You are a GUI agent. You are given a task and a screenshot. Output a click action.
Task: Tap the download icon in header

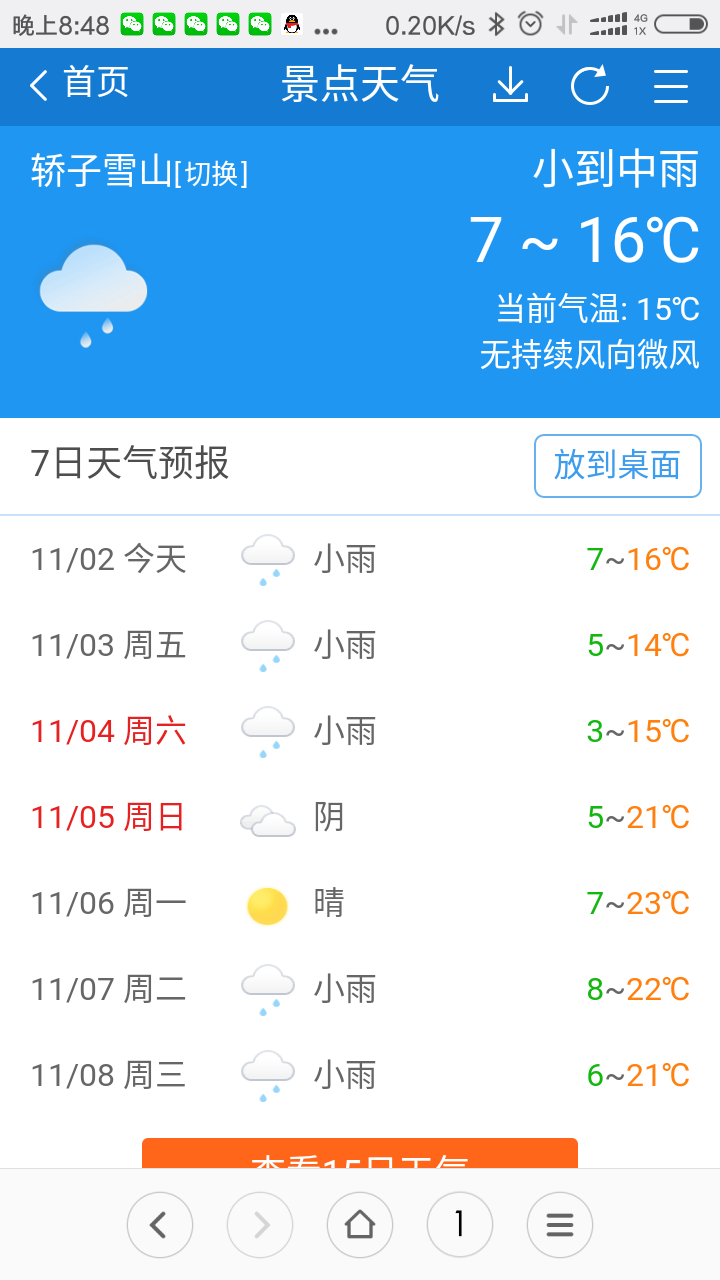pyautogui.click(x=510, y=85)
